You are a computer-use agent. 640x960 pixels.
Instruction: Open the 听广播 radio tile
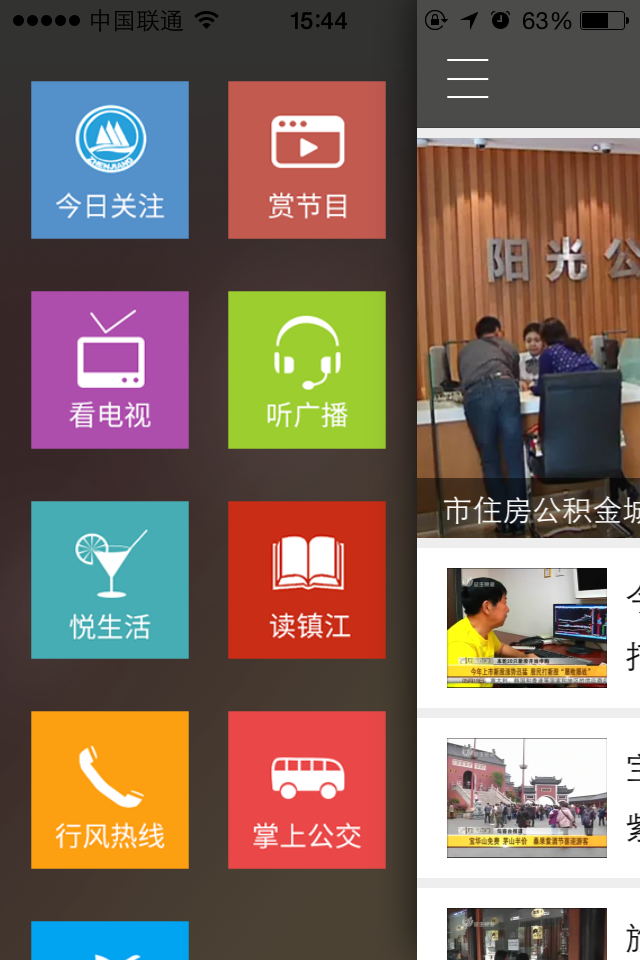click(307, 370)
